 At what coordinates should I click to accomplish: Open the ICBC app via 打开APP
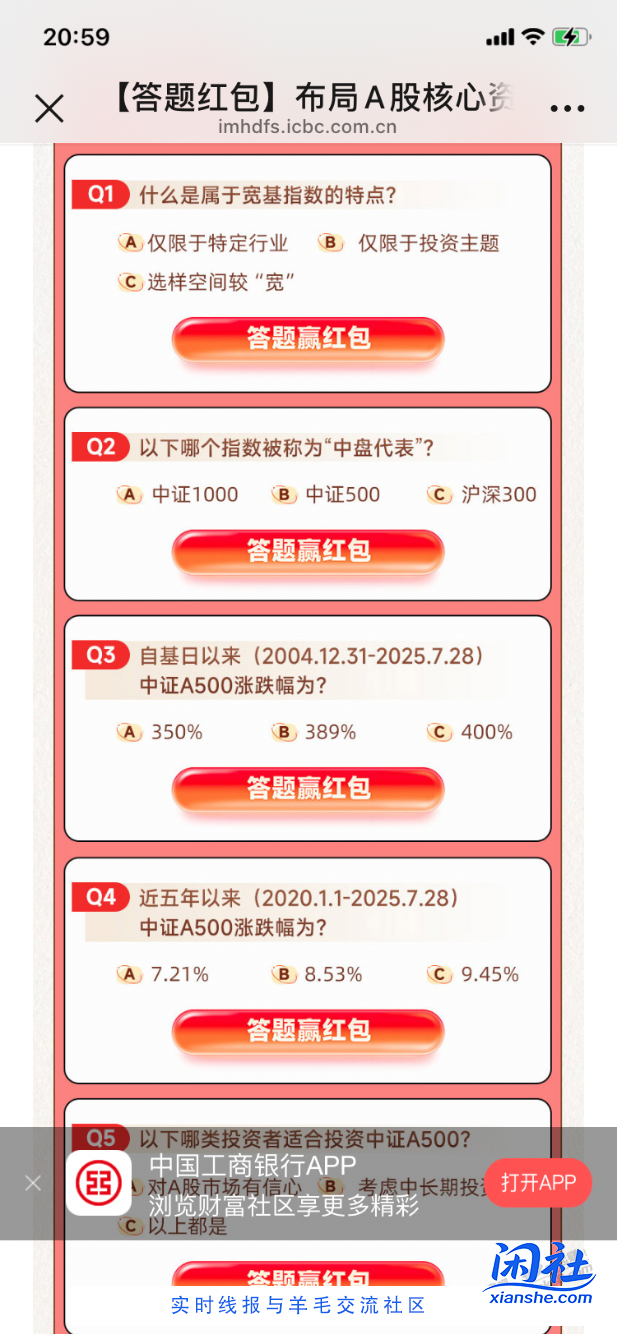click(538, 1183)
